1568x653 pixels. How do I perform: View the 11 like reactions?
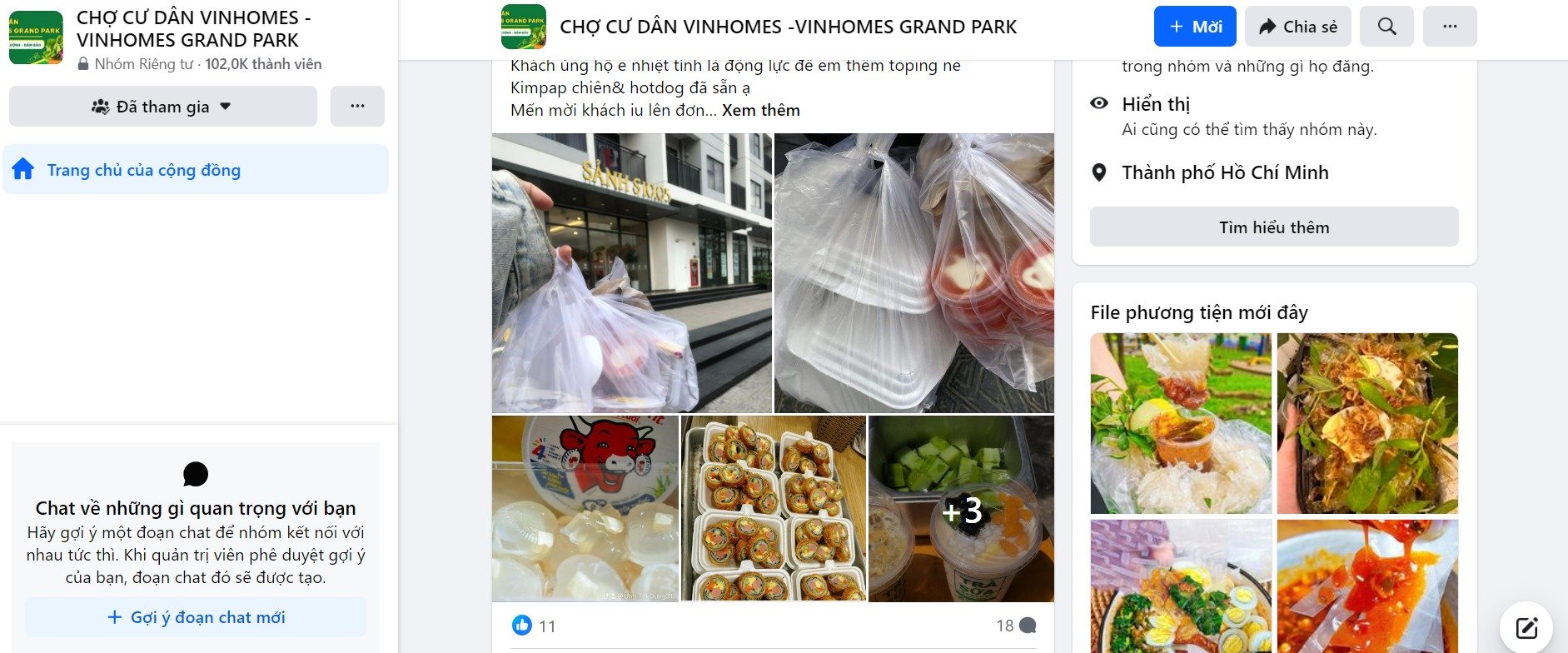point(534,626)
